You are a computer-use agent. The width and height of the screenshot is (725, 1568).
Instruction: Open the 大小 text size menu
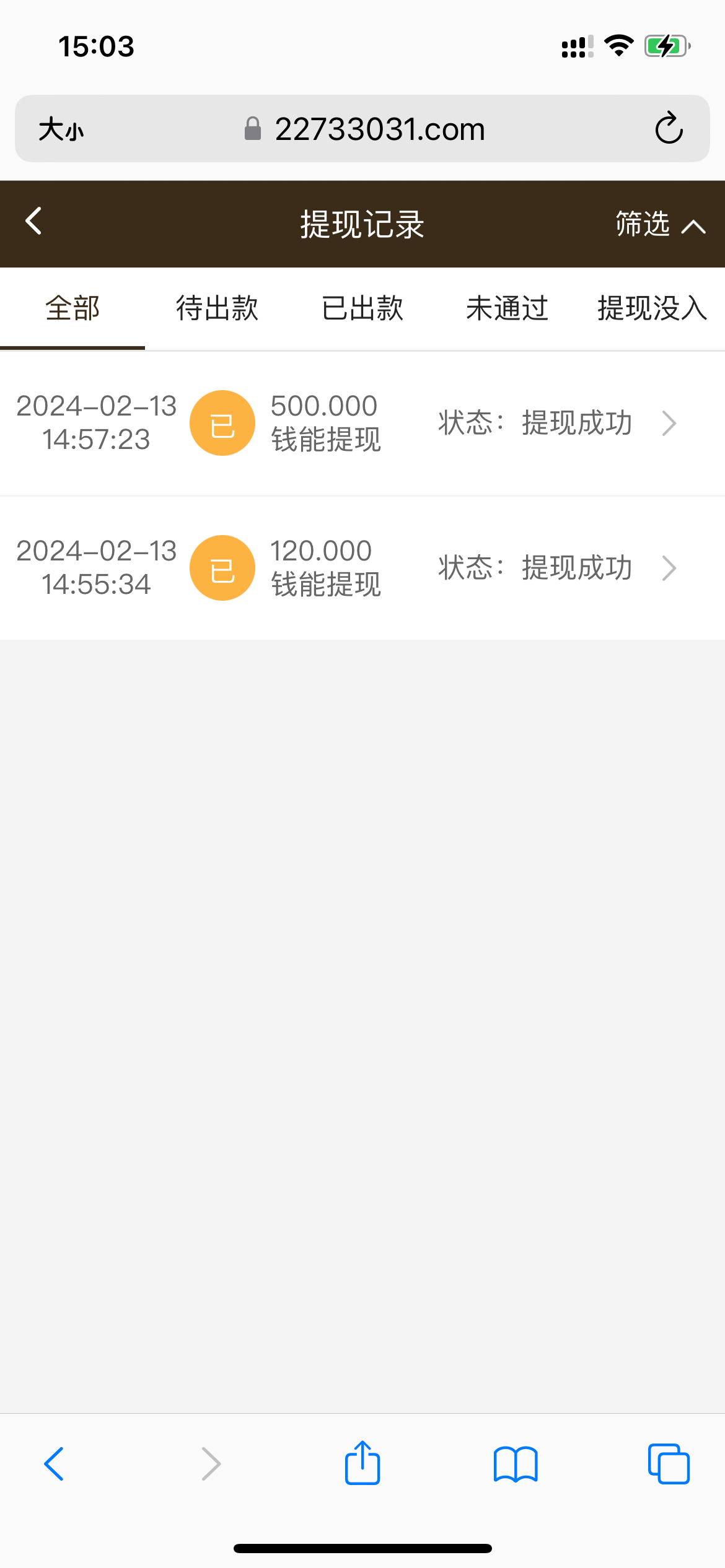[61, 129]
